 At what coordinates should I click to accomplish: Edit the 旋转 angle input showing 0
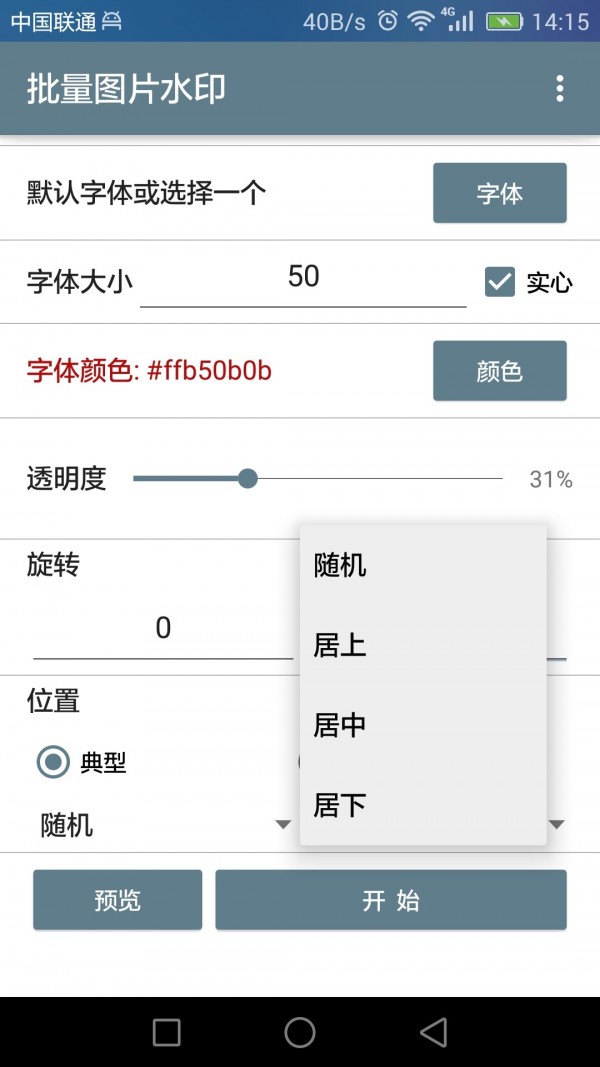[x=163, y=629]
